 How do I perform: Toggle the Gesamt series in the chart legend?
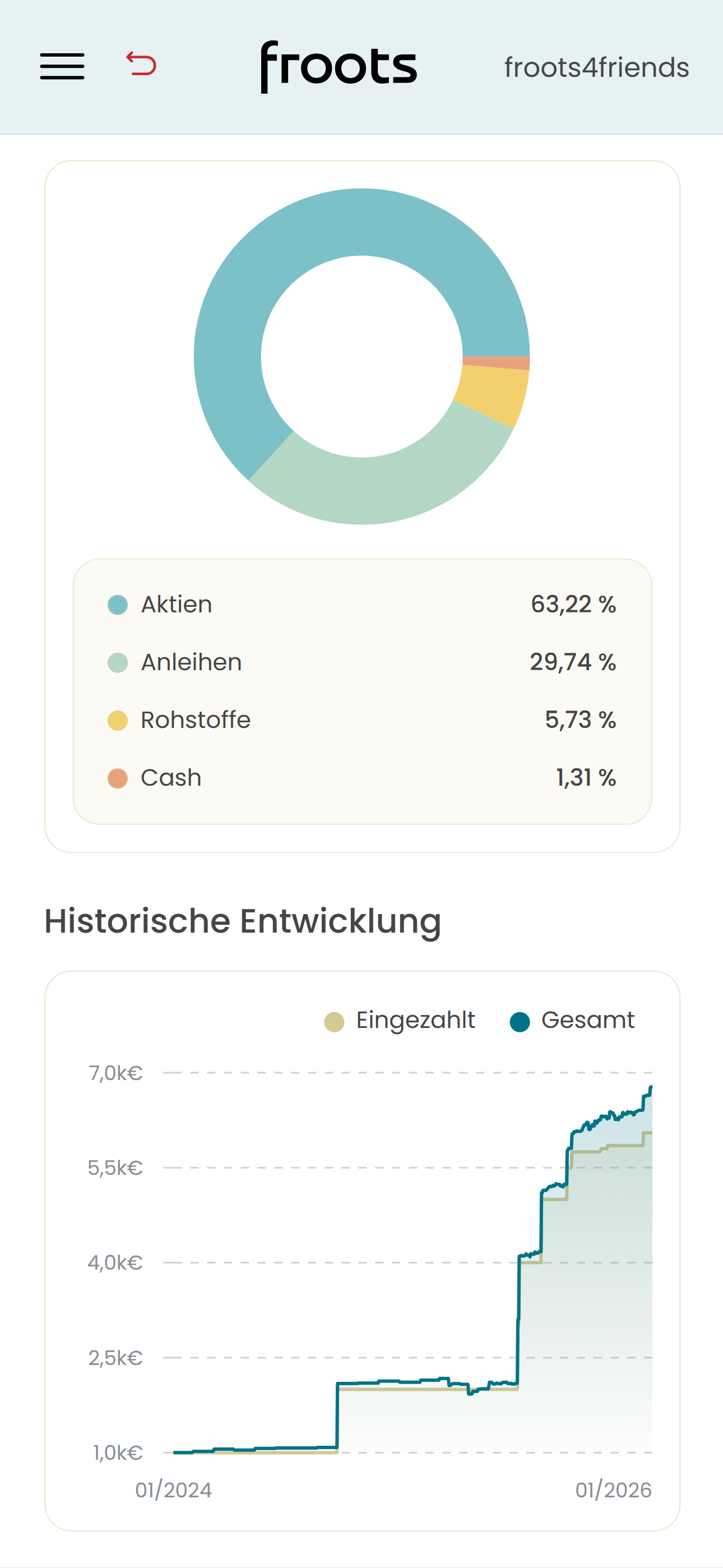(572, 1020)
